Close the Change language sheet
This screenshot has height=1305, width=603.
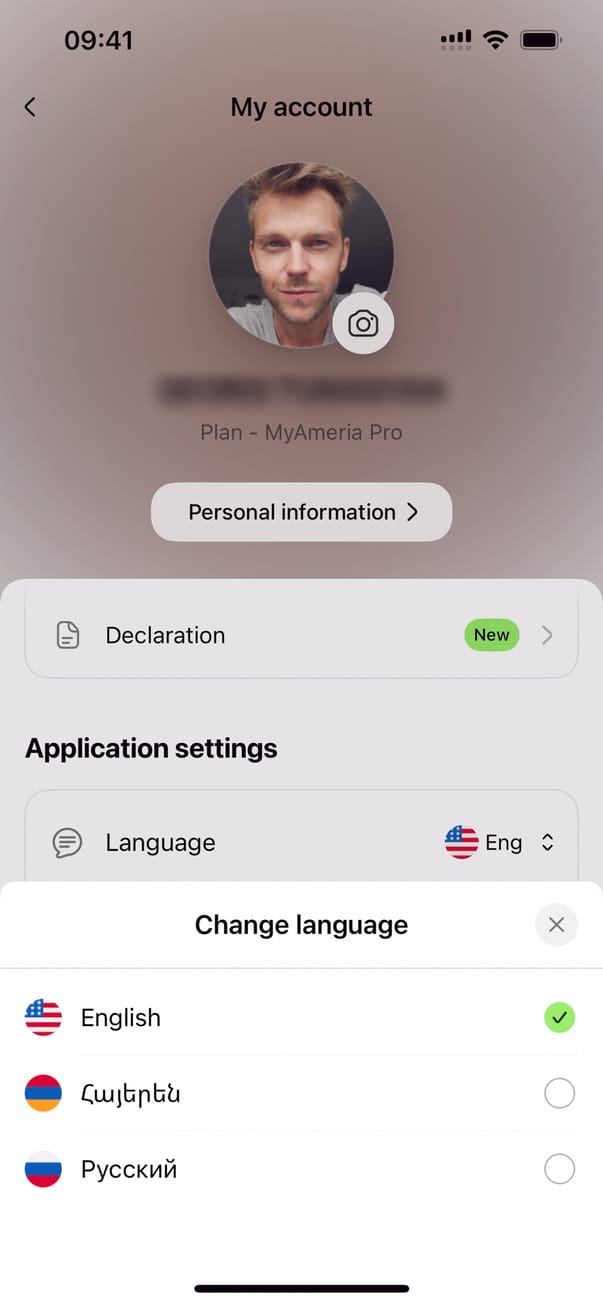coord(556,925)
